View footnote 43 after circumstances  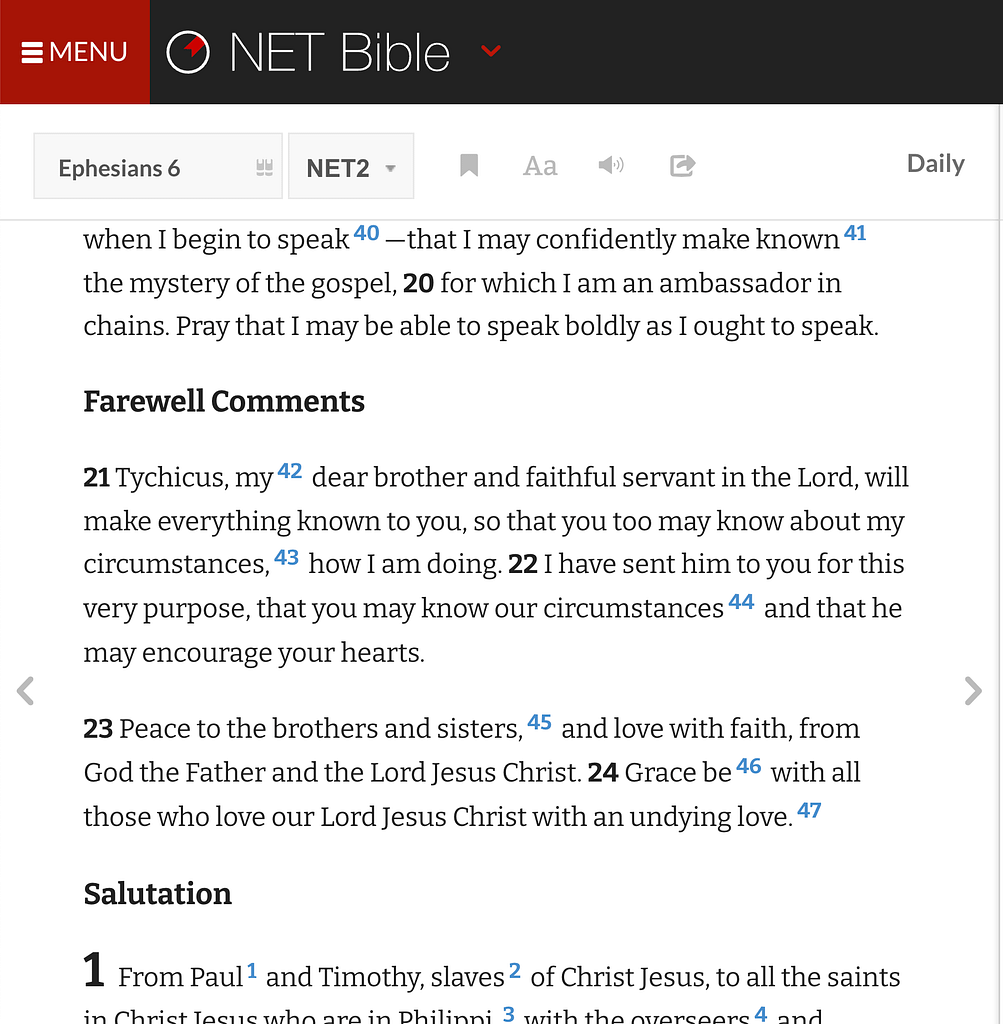coord(287,558)
